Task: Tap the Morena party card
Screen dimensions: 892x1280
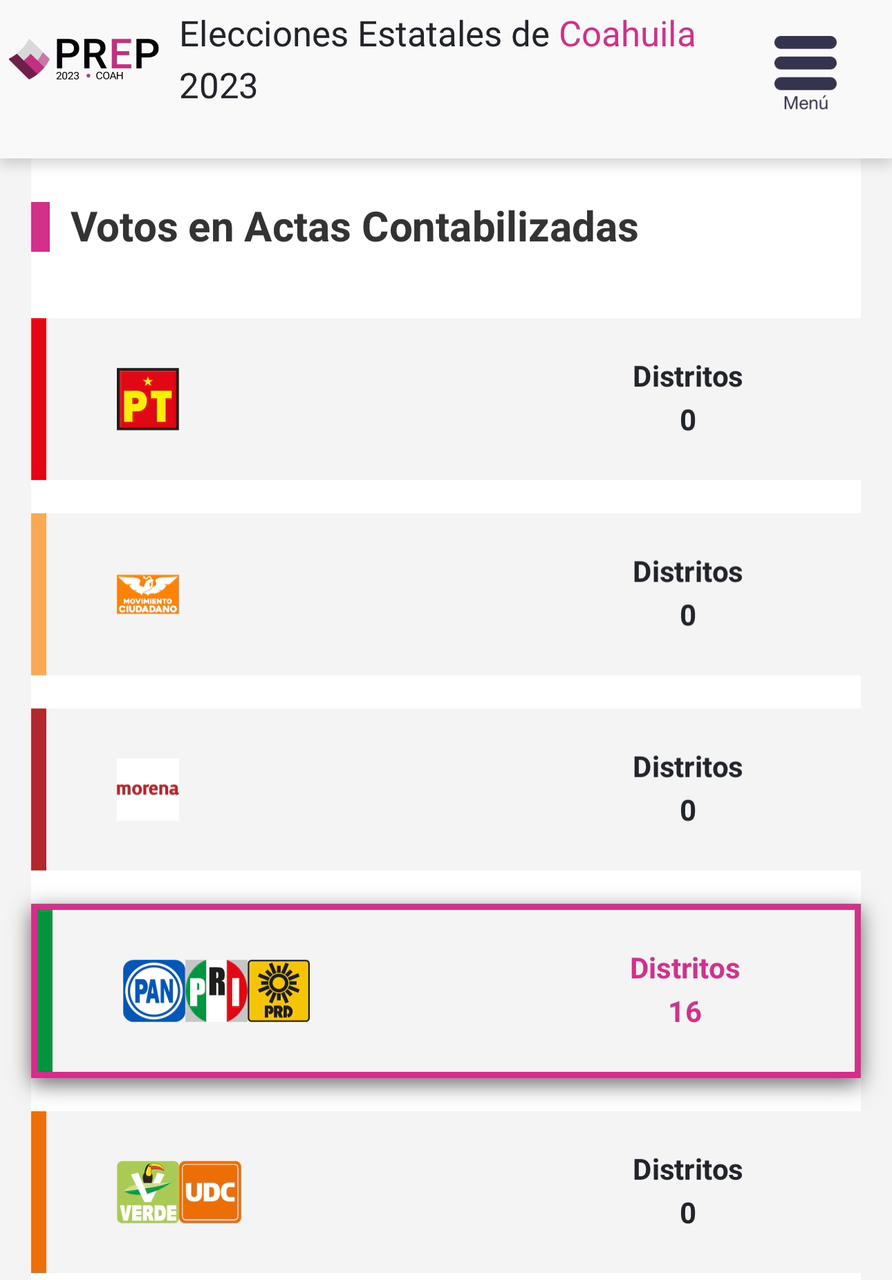Action: (450, 789)
